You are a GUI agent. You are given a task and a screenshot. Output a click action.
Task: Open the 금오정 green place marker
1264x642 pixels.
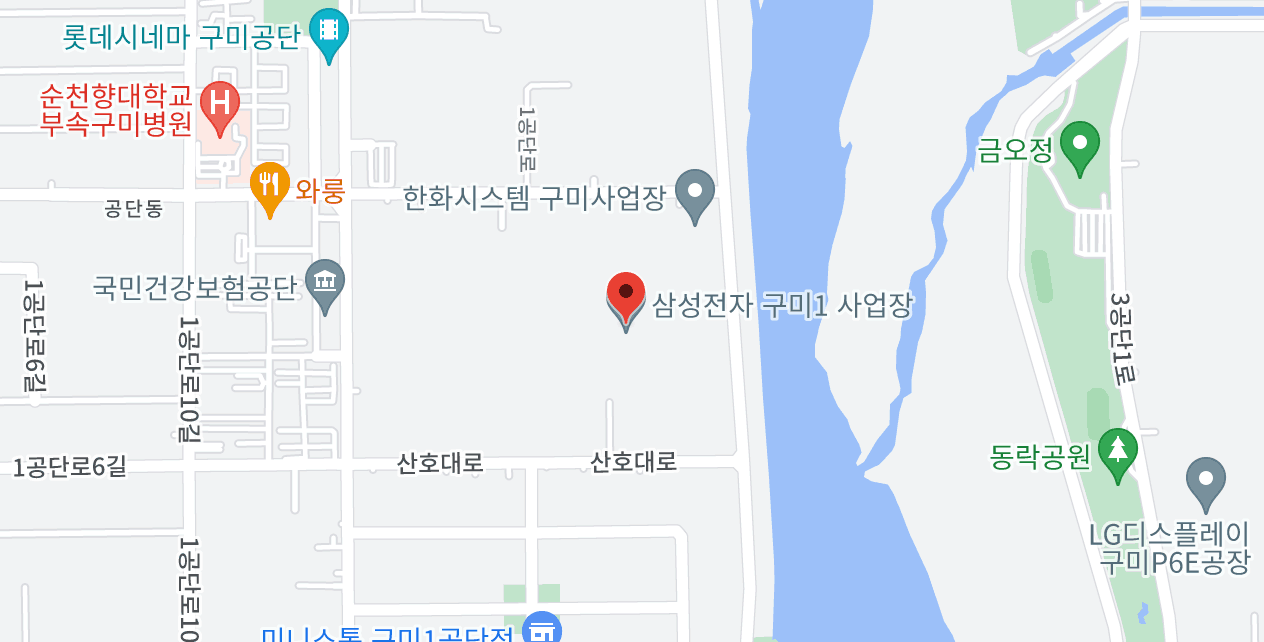click(x=1080, y=143)
